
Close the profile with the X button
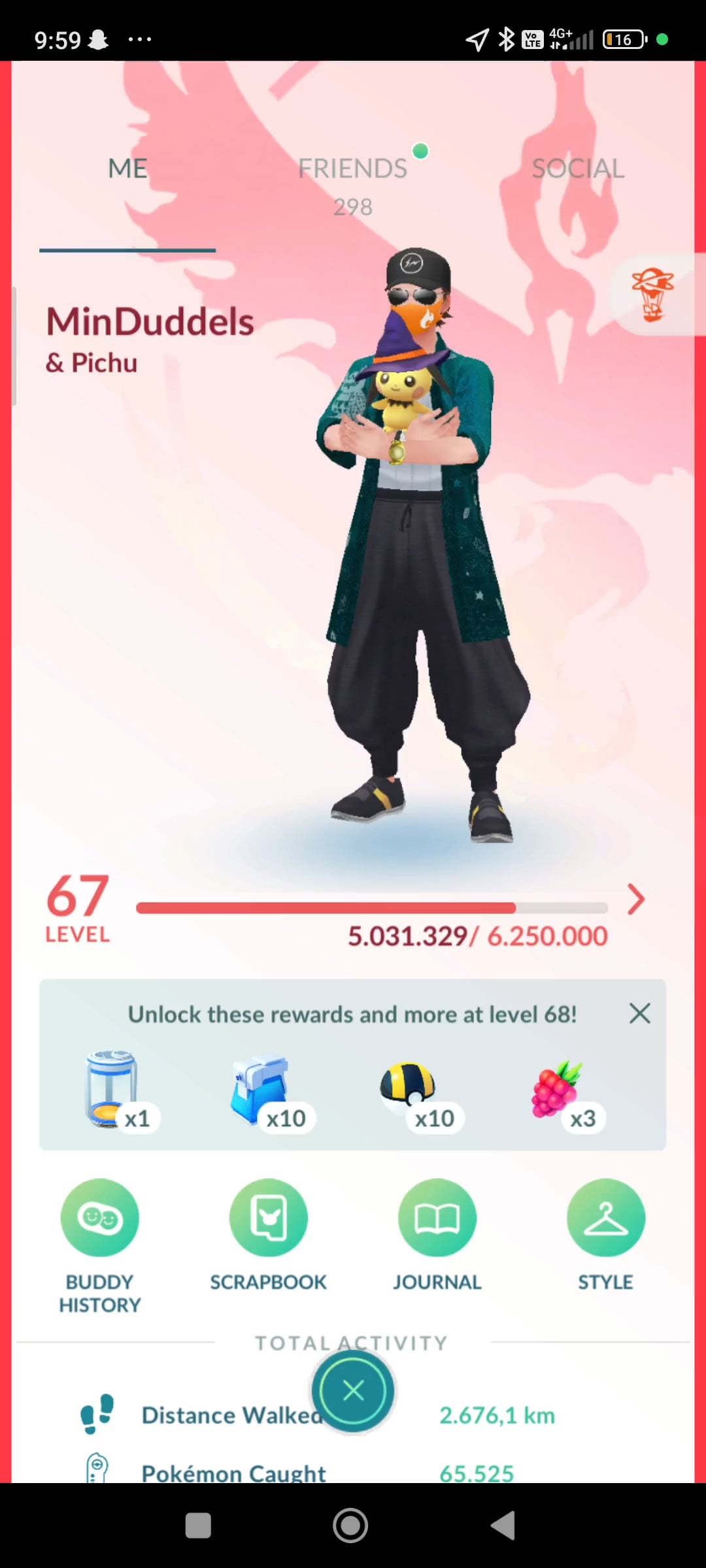pyautogui.click(x=353, y=1391)
